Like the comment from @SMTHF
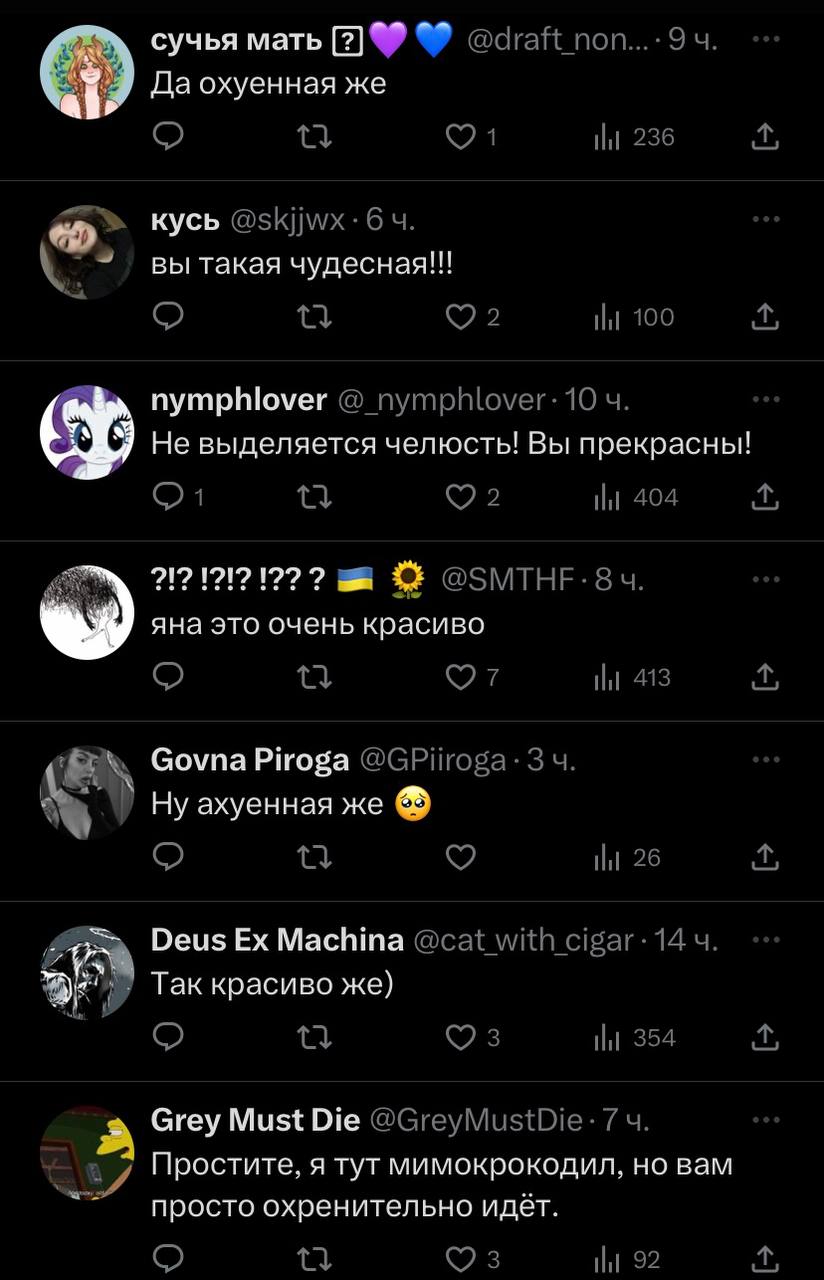This screenshot has height=1280, width=824. coord(461,677)
